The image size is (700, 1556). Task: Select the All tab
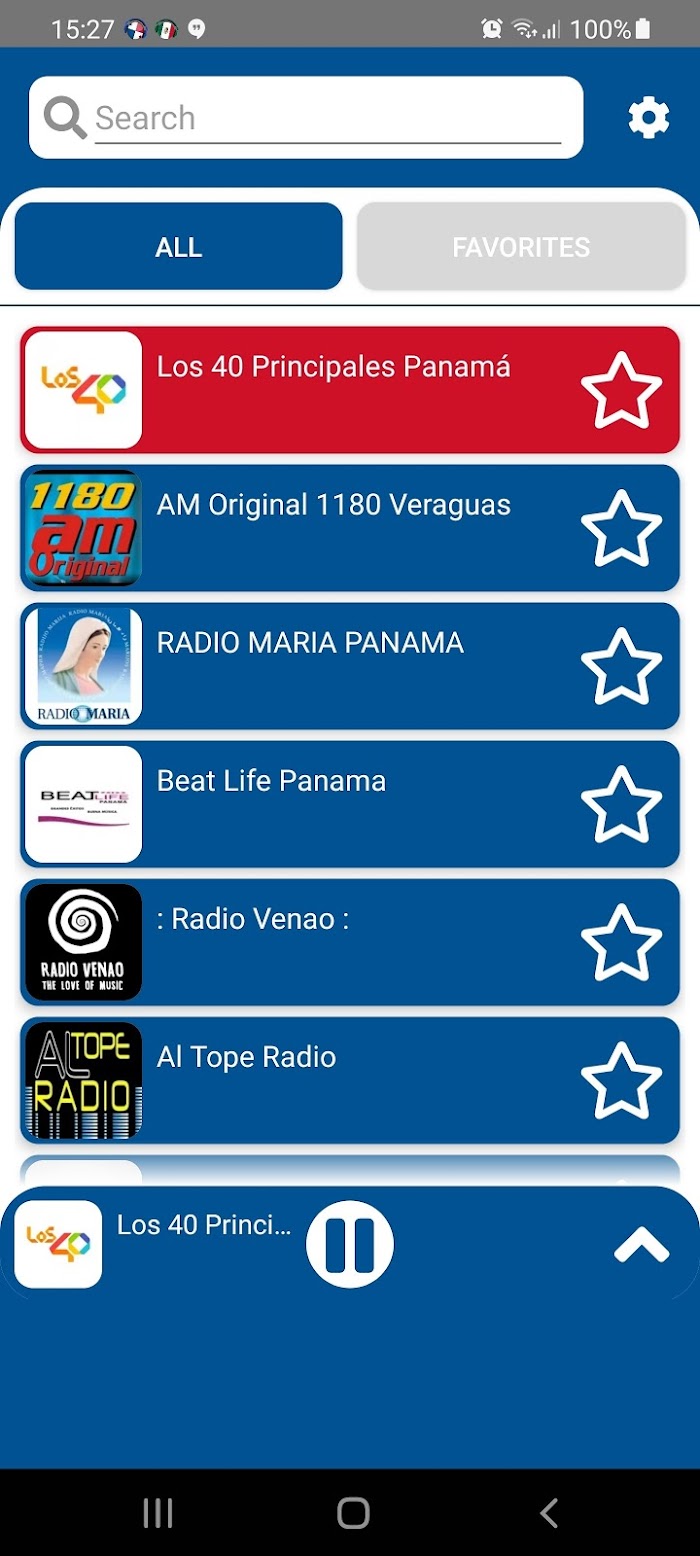point(179,247)
